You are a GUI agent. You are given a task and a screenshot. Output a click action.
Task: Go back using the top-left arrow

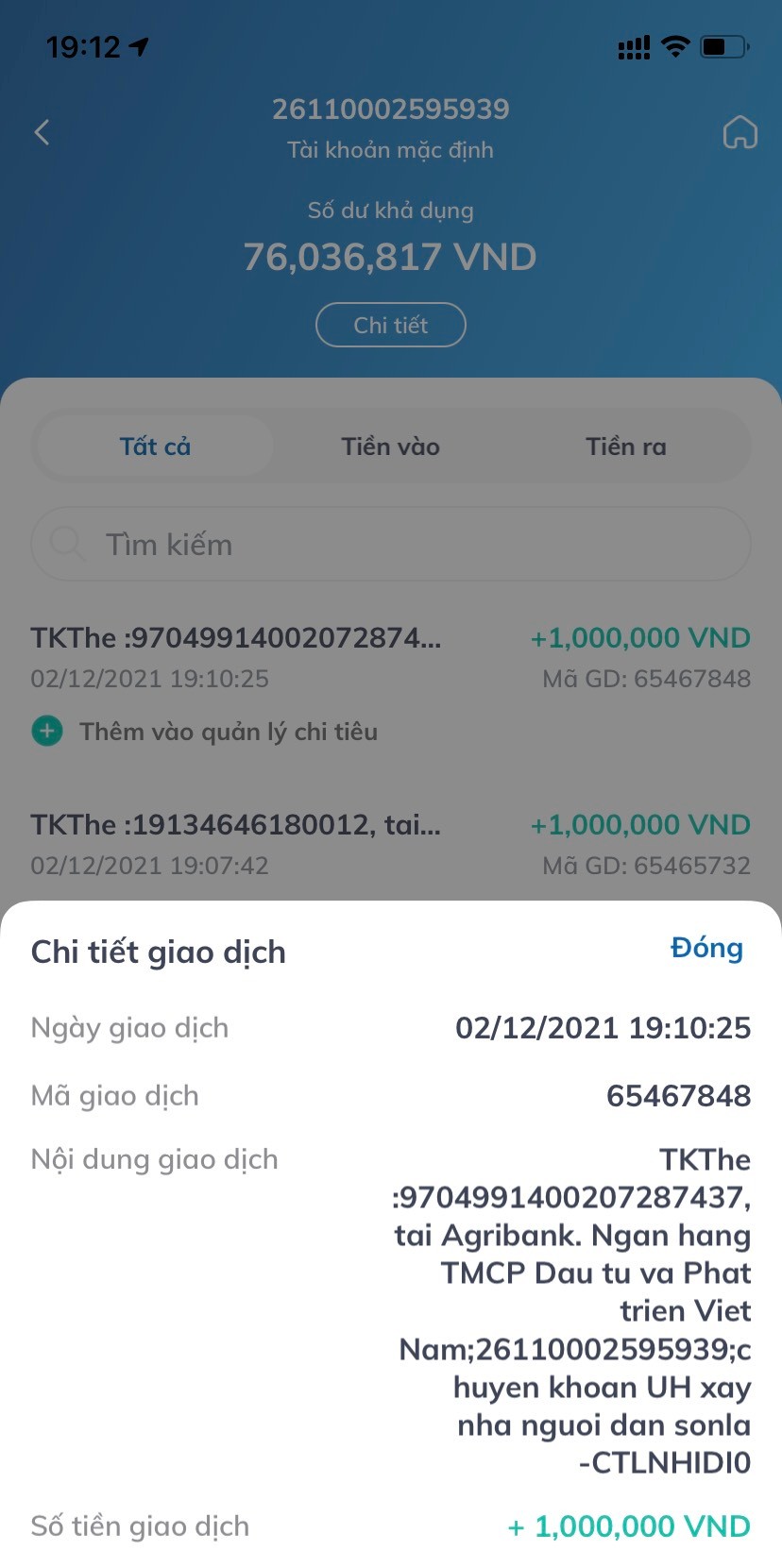pyautogui.click(x=42, y=132)
